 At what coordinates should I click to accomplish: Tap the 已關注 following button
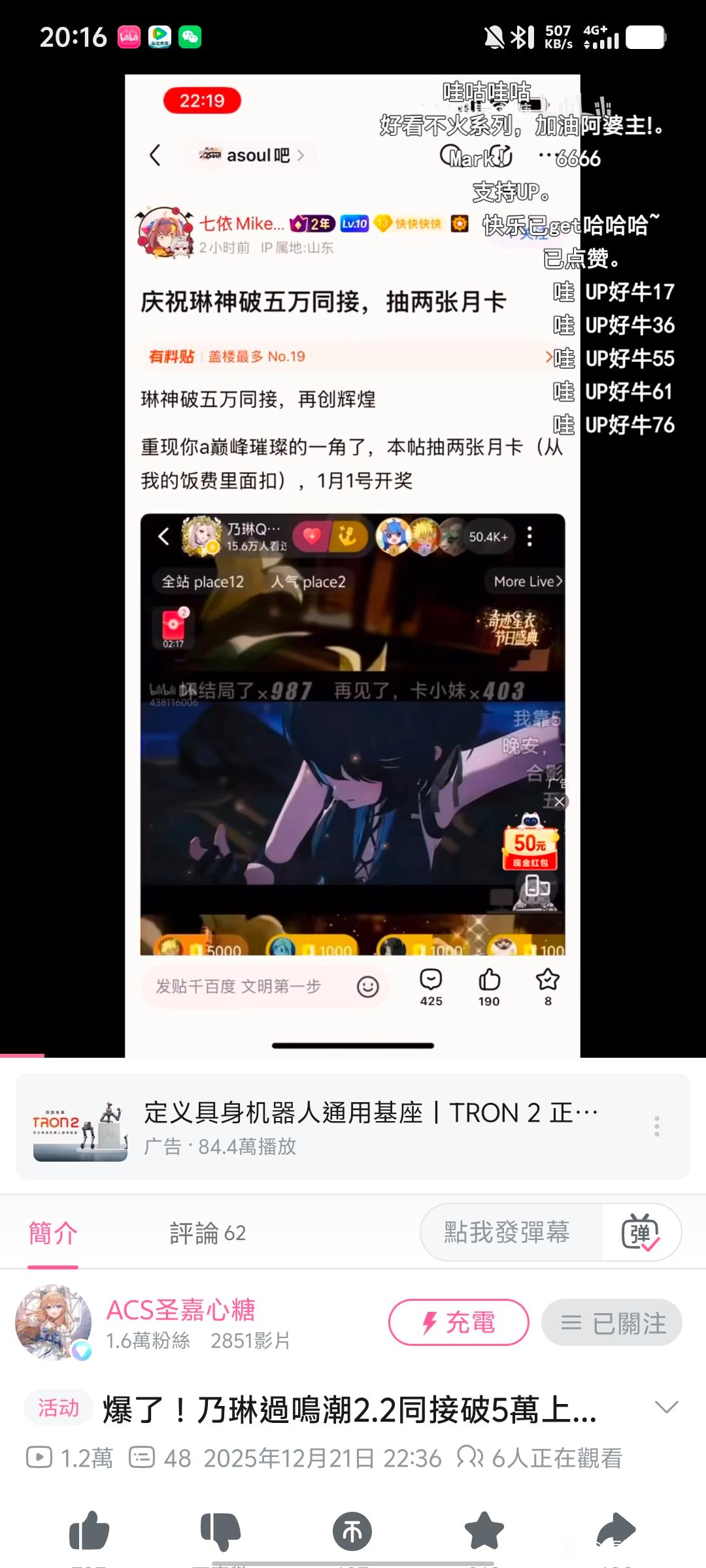click(x=612, y=1323)
